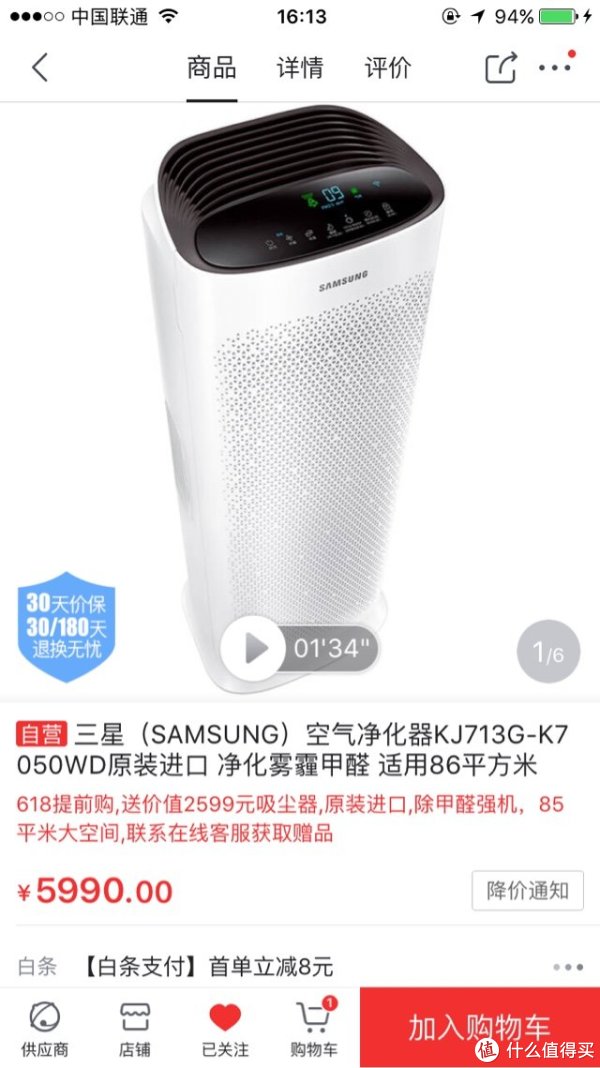The width and height of the screenshot is (600, 1068).
Task: Visit the 店铺 page
Action: [x=135, y=1028]
